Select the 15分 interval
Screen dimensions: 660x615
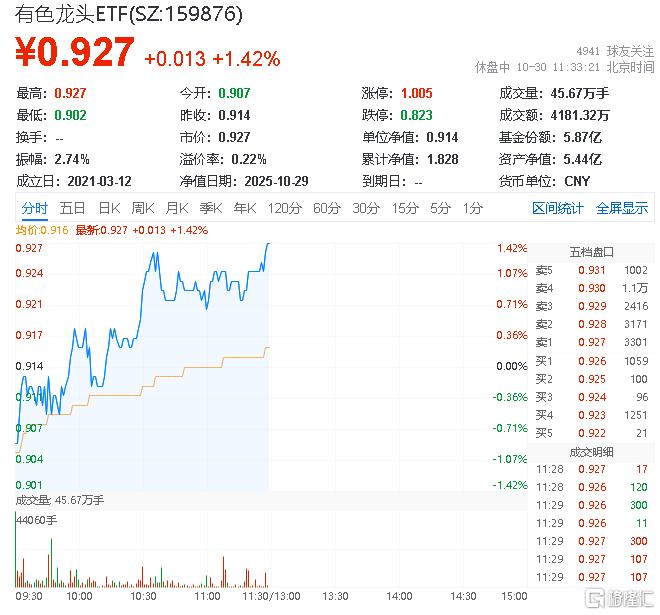coord(404,209)
